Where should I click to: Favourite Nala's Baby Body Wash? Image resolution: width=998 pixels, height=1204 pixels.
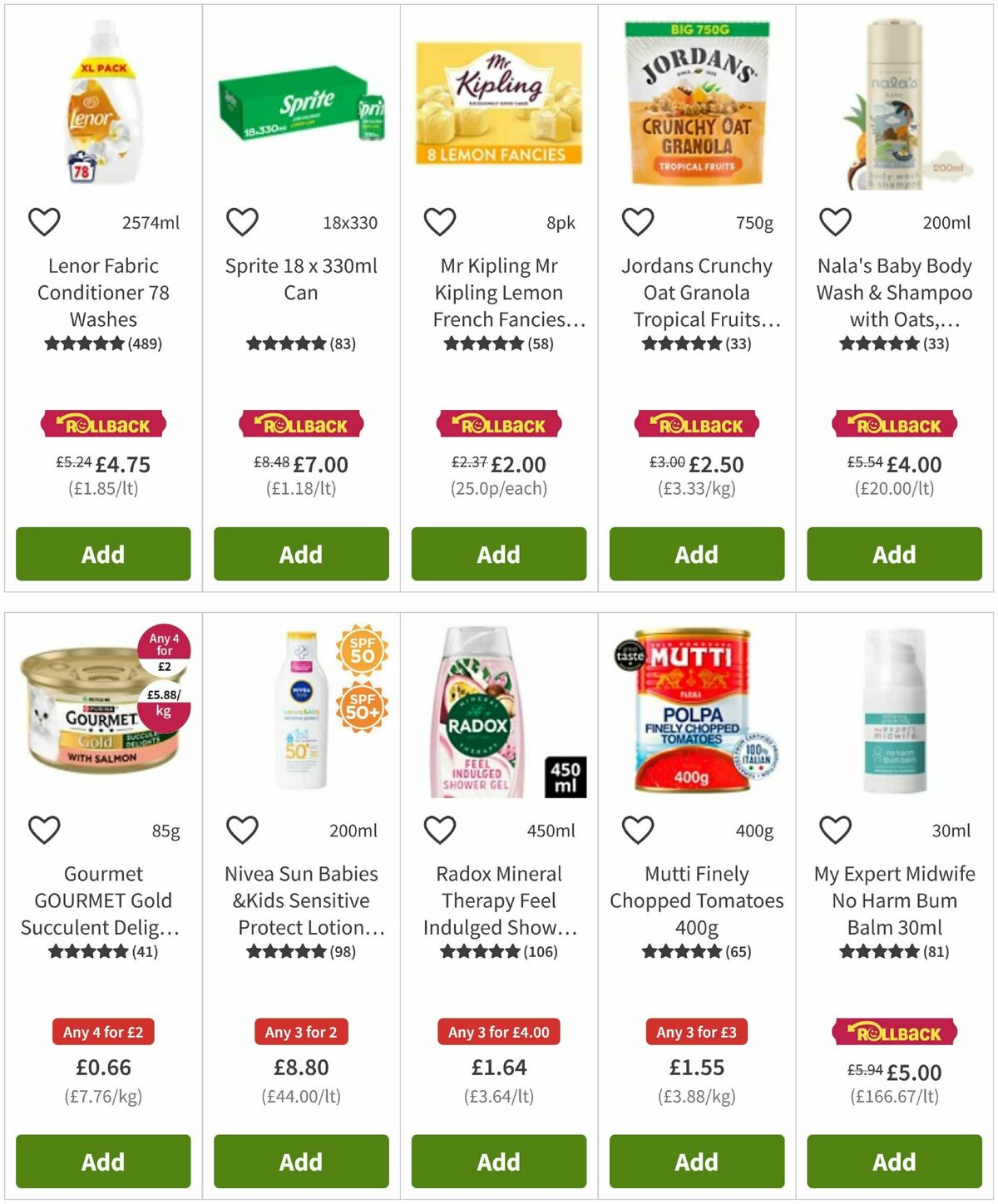[x=836, y=222]
